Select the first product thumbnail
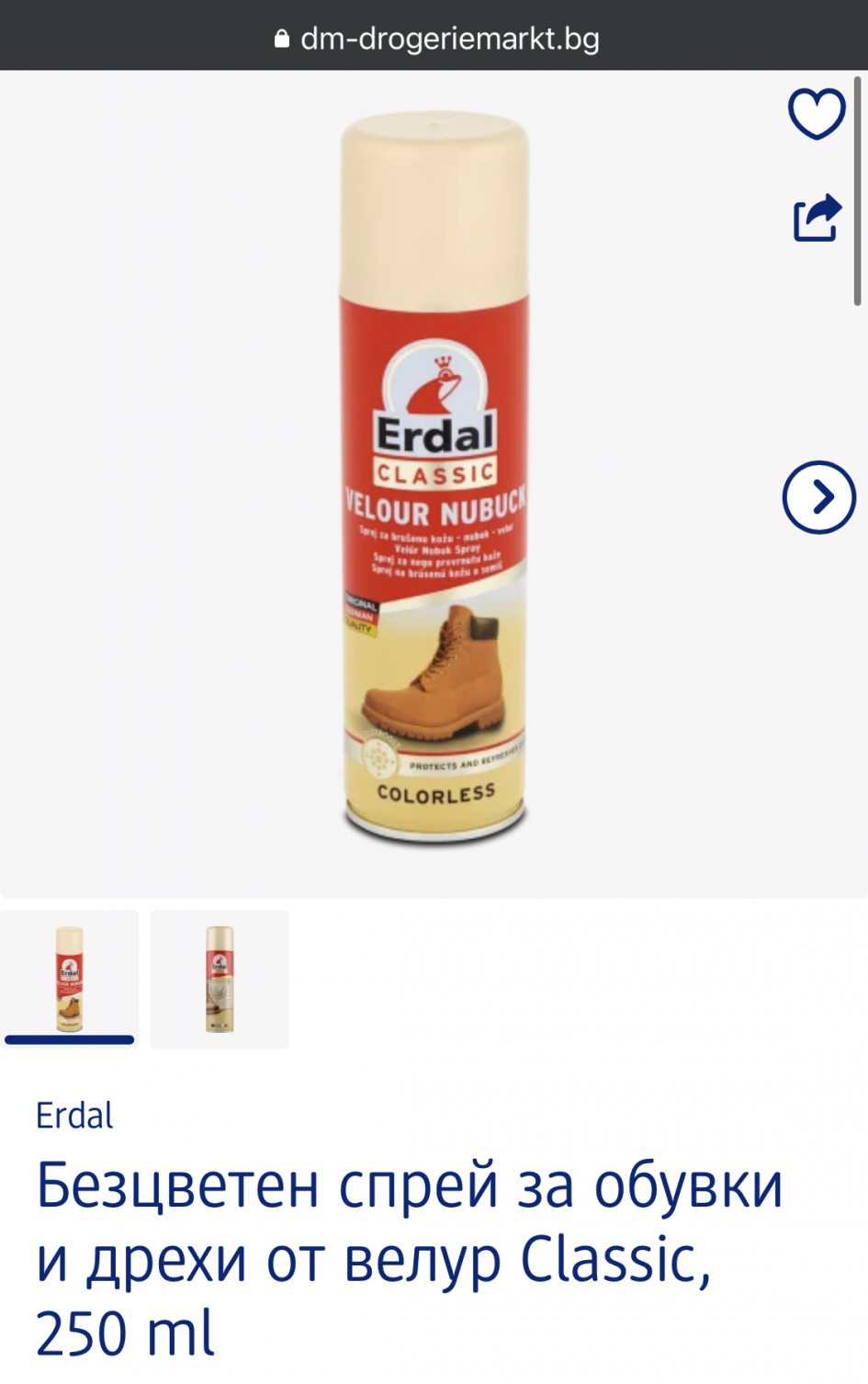The image size is (868, 1384). point(70,979)
